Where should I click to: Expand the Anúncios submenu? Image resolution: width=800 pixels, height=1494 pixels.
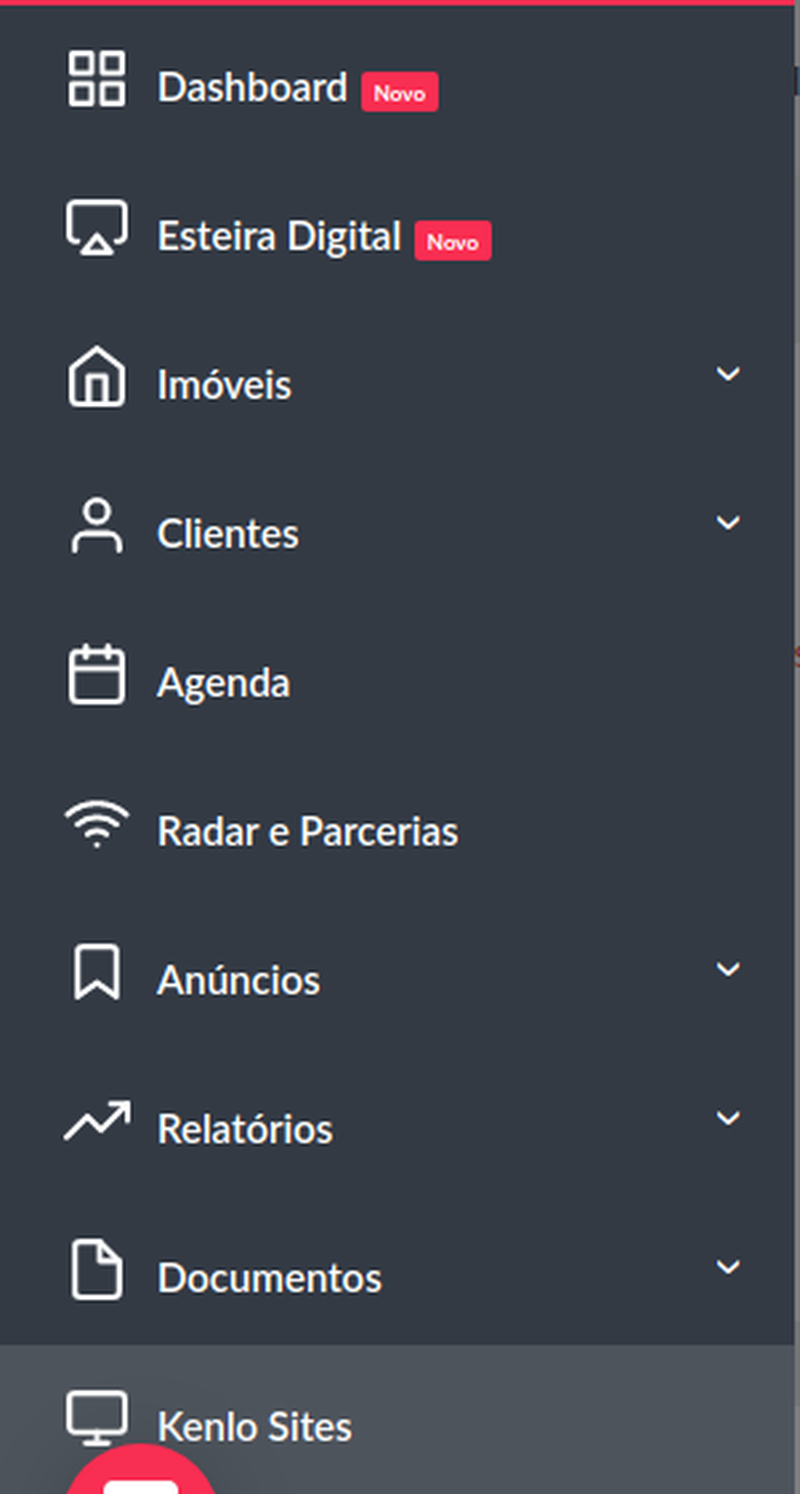[397, 980]
